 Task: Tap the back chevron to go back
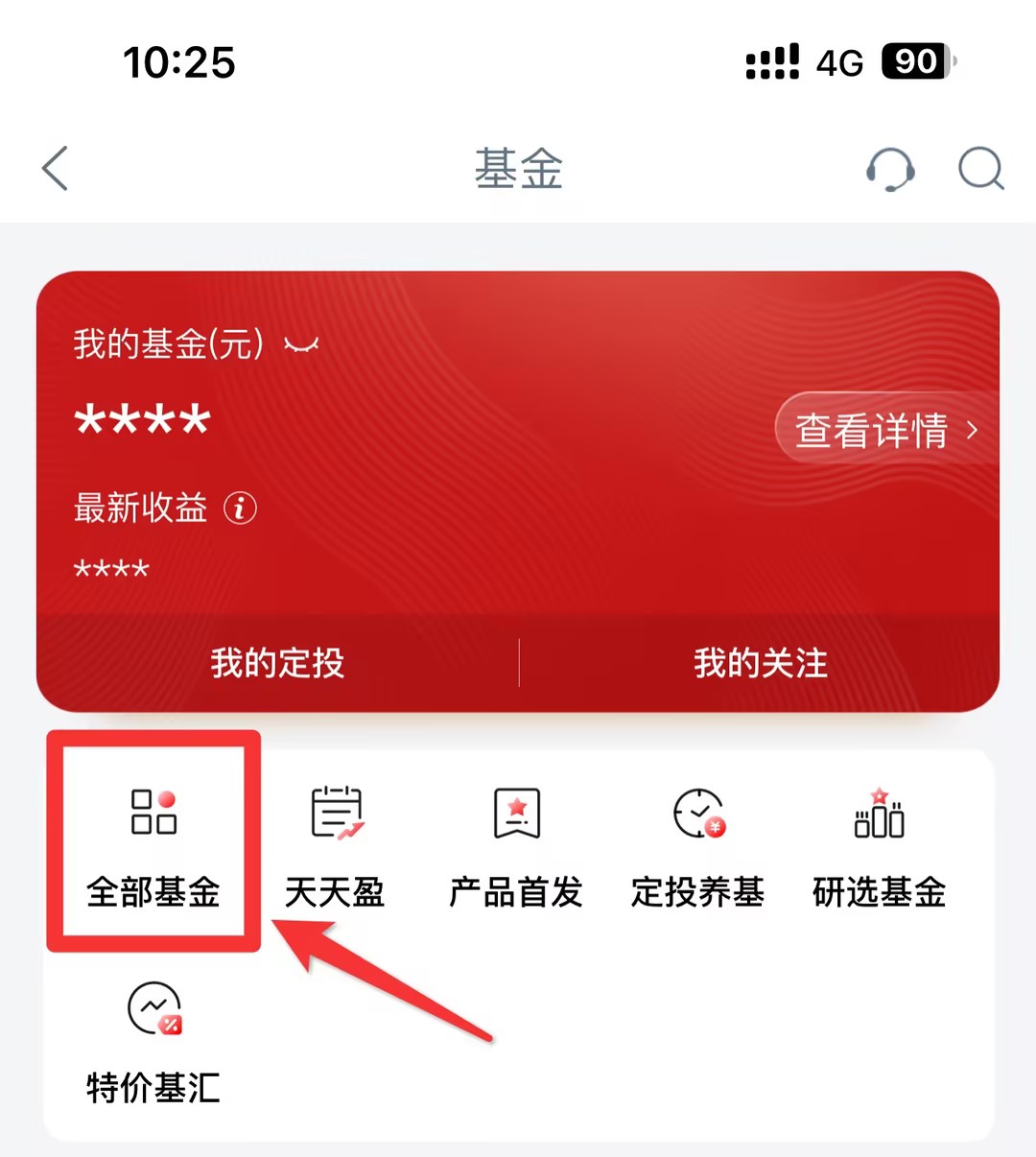coord(55,167)
